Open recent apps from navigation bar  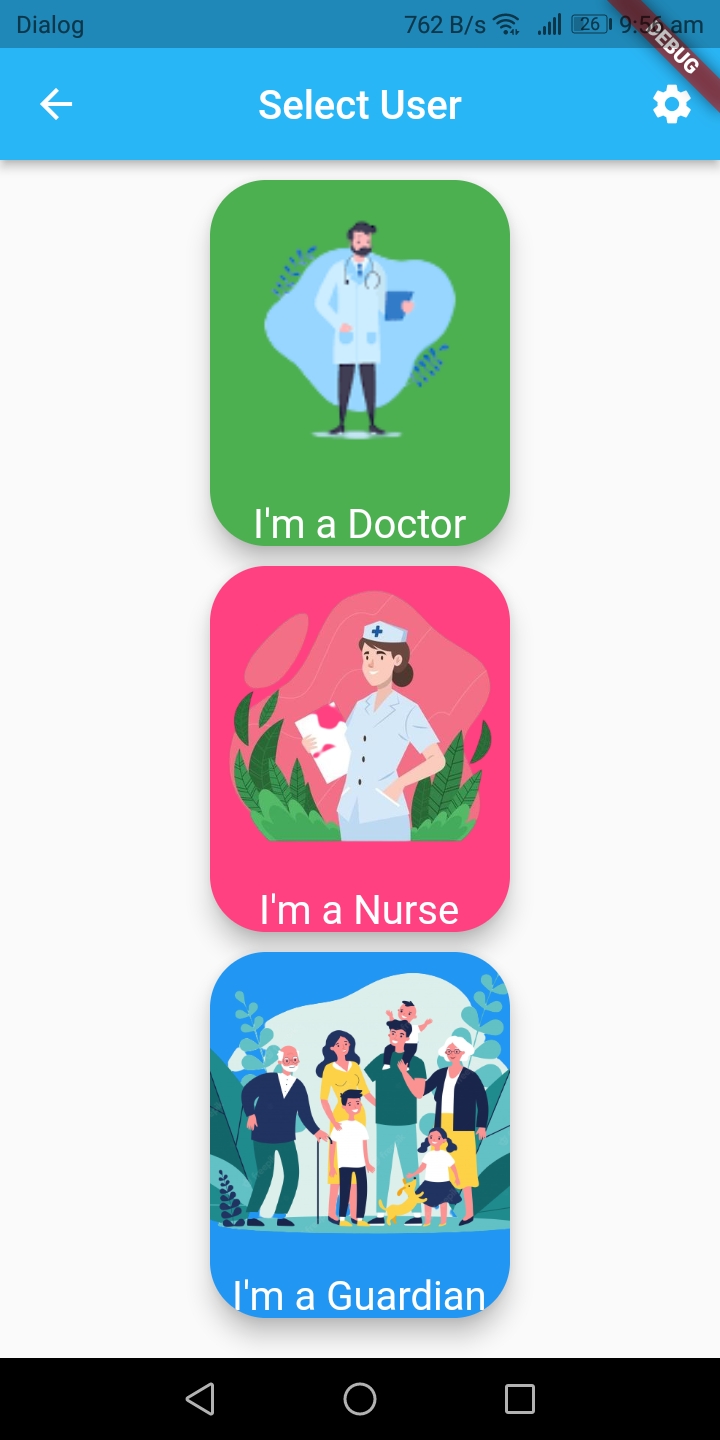pyautogui.click(x=520, y=1399)
